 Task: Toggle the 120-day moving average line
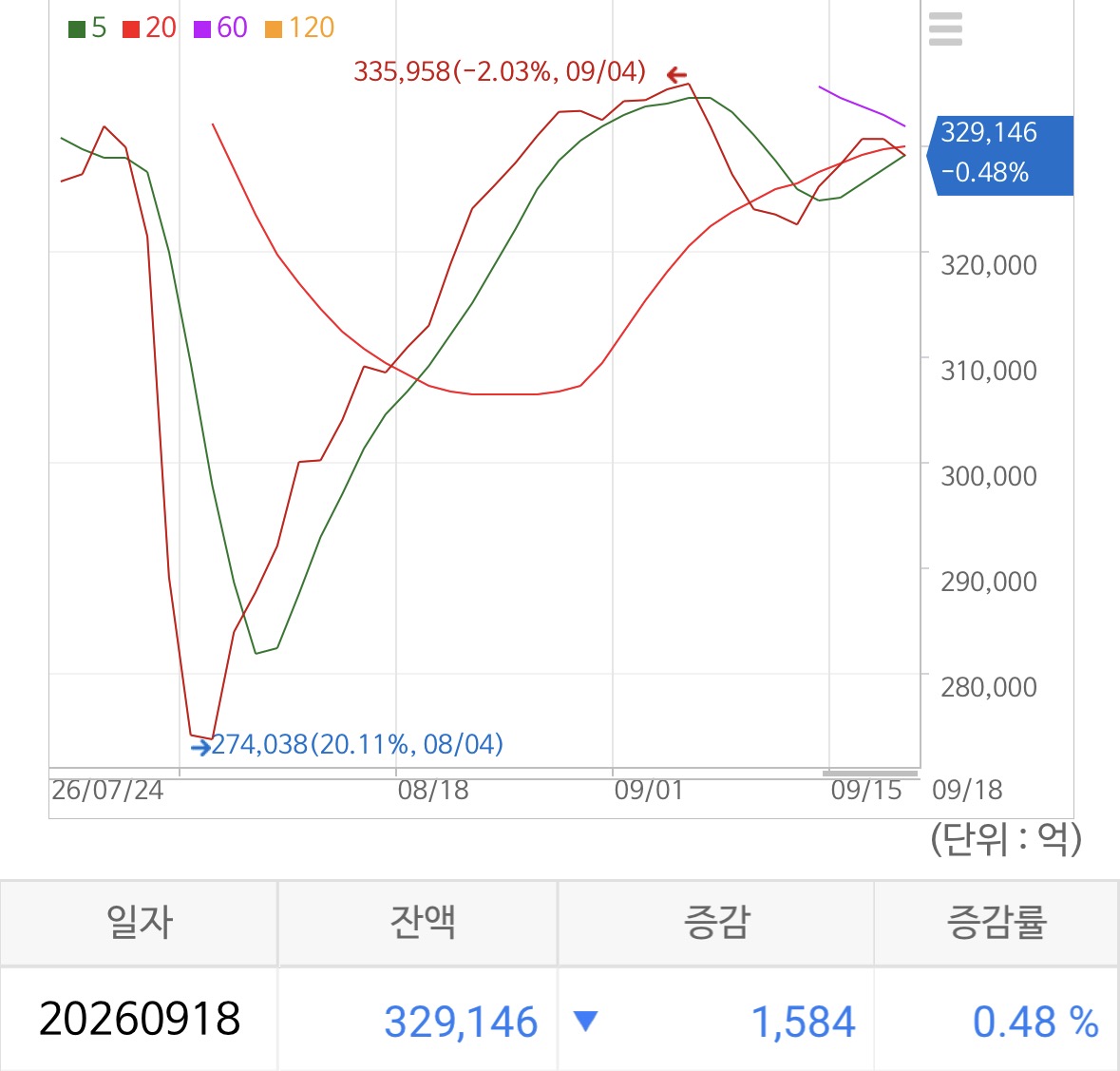299,28
